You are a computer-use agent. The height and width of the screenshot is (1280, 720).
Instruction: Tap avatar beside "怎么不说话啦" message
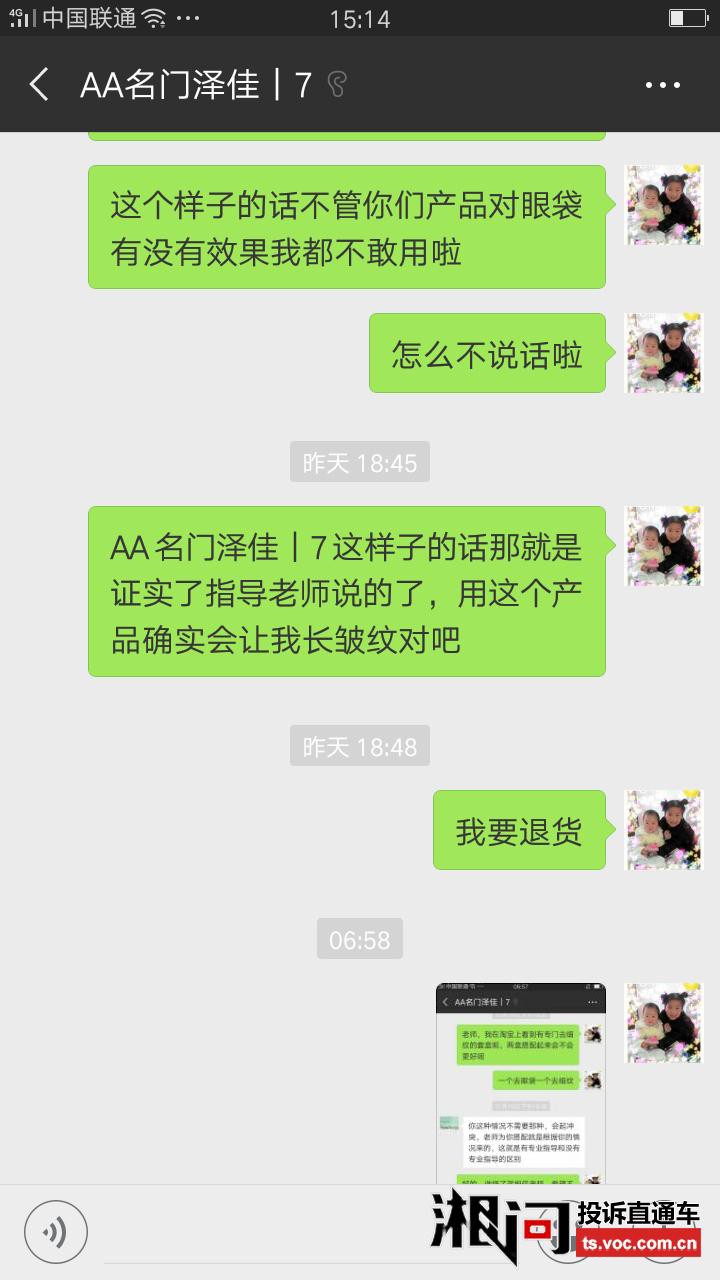click(664, 353)
